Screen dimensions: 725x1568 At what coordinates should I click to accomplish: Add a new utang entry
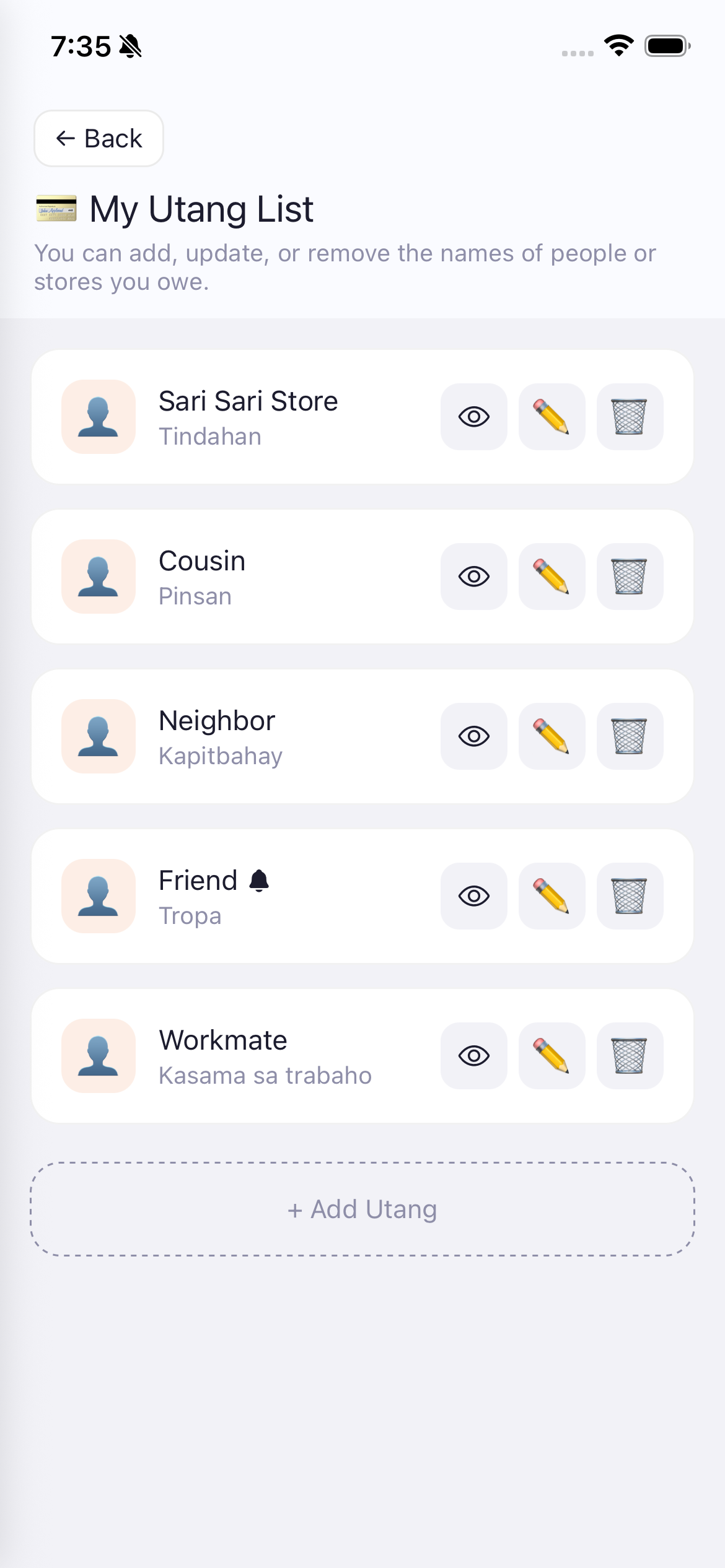tap(362, 1208)
